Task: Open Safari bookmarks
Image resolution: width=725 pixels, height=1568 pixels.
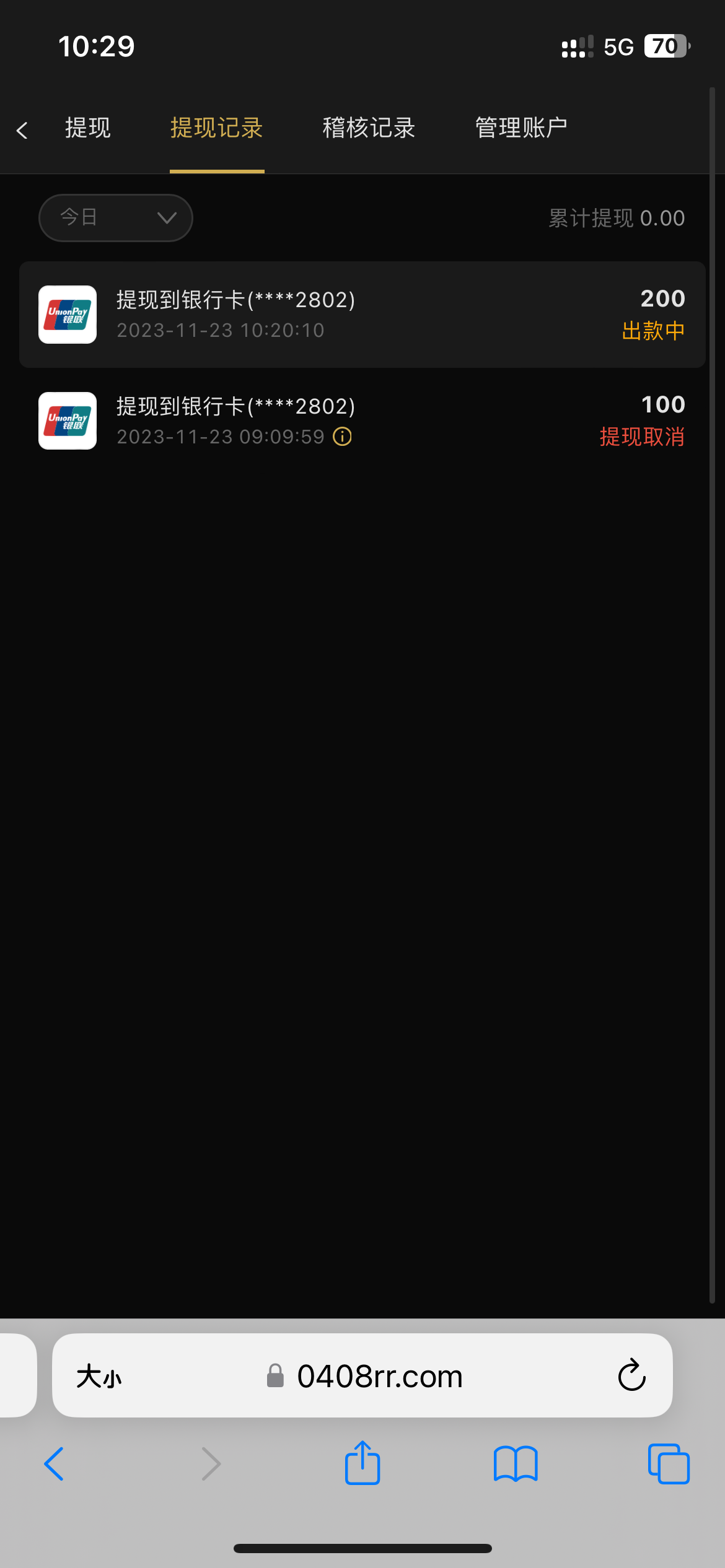Action: (516, 1464)
